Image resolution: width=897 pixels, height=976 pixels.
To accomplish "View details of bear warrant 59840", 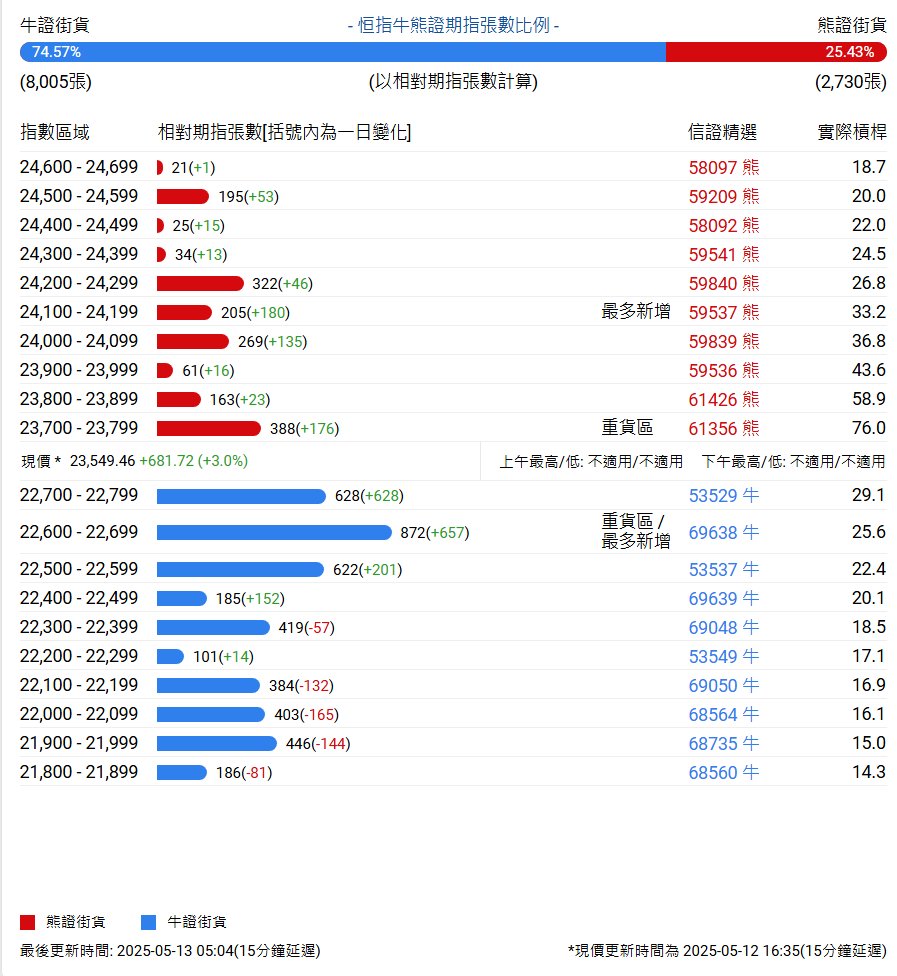I will pos(723,283).
